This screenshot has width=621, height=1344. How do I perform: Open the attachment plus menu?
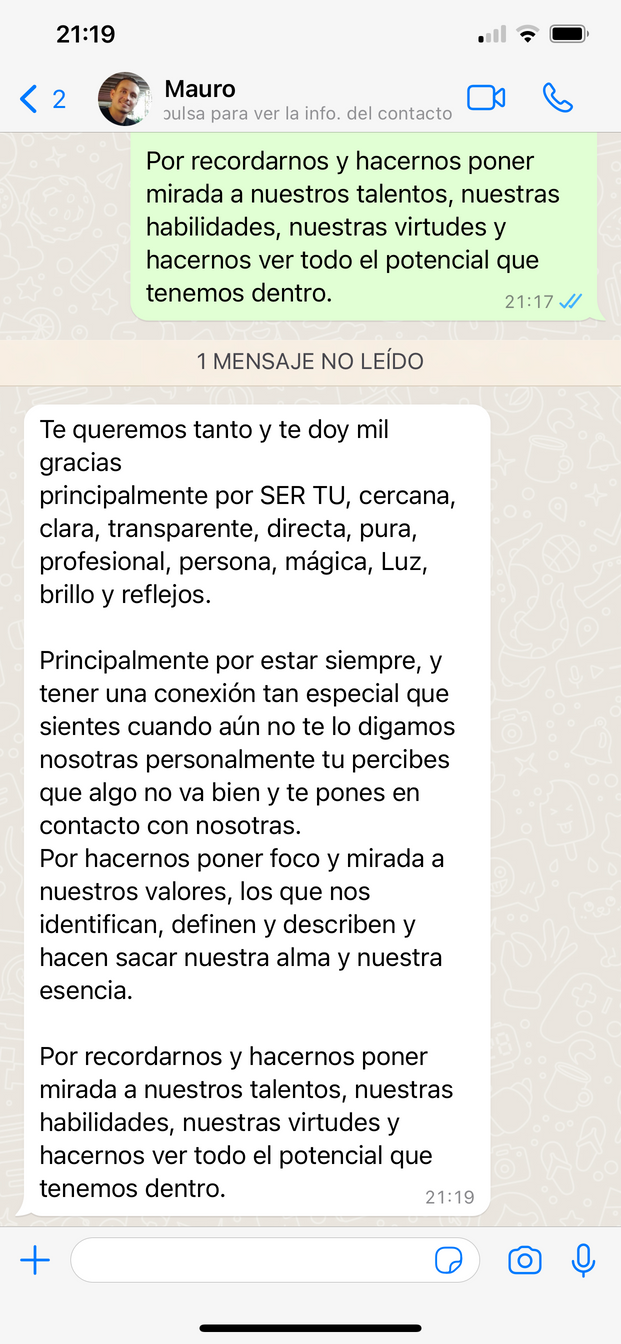35,1260
